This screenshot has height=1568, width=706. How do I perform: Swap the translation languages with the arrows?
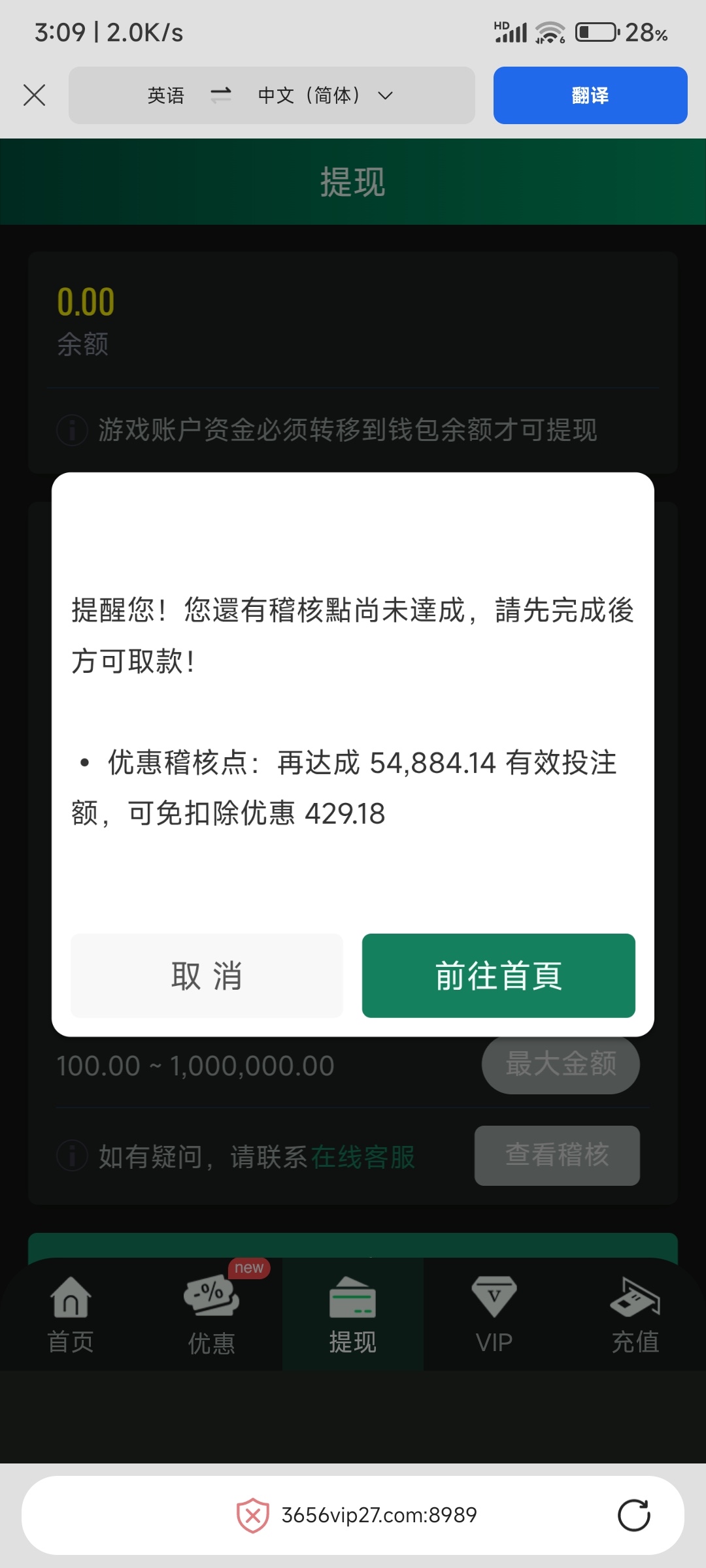(221, 95)
